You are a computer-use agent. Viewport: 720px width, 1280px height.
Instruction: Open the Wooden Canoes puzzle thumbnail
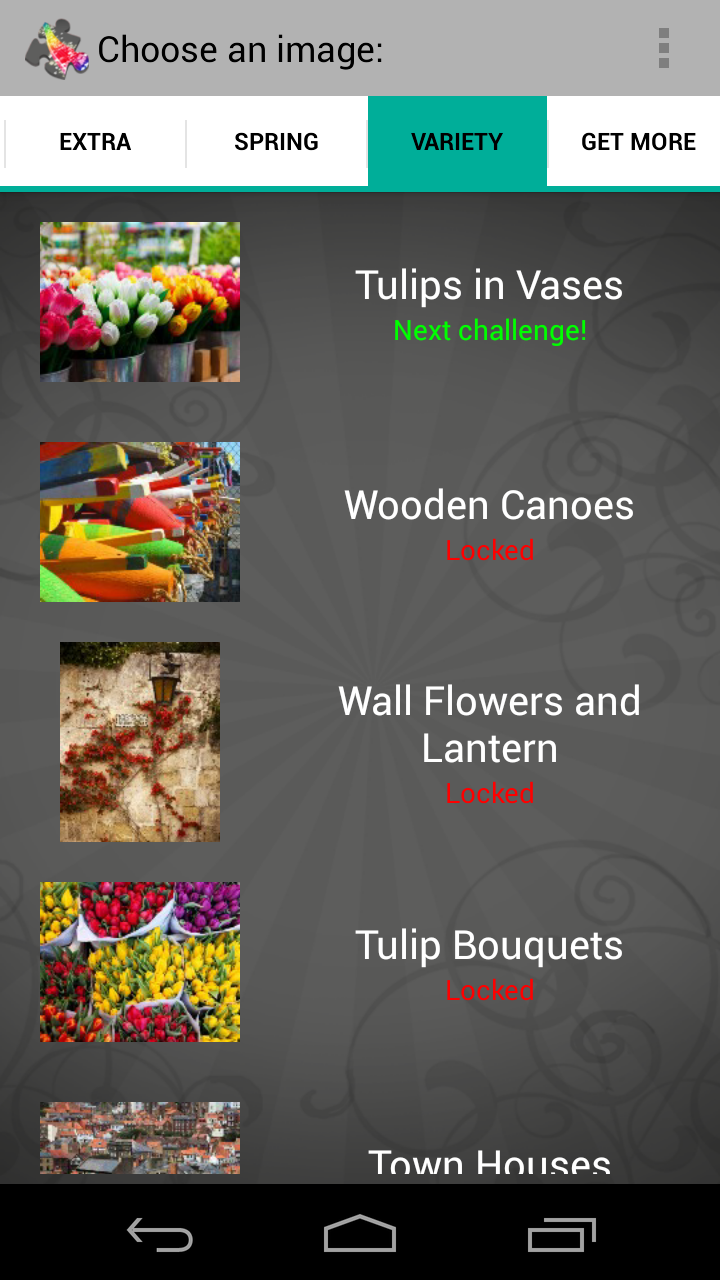click(139, 520)
